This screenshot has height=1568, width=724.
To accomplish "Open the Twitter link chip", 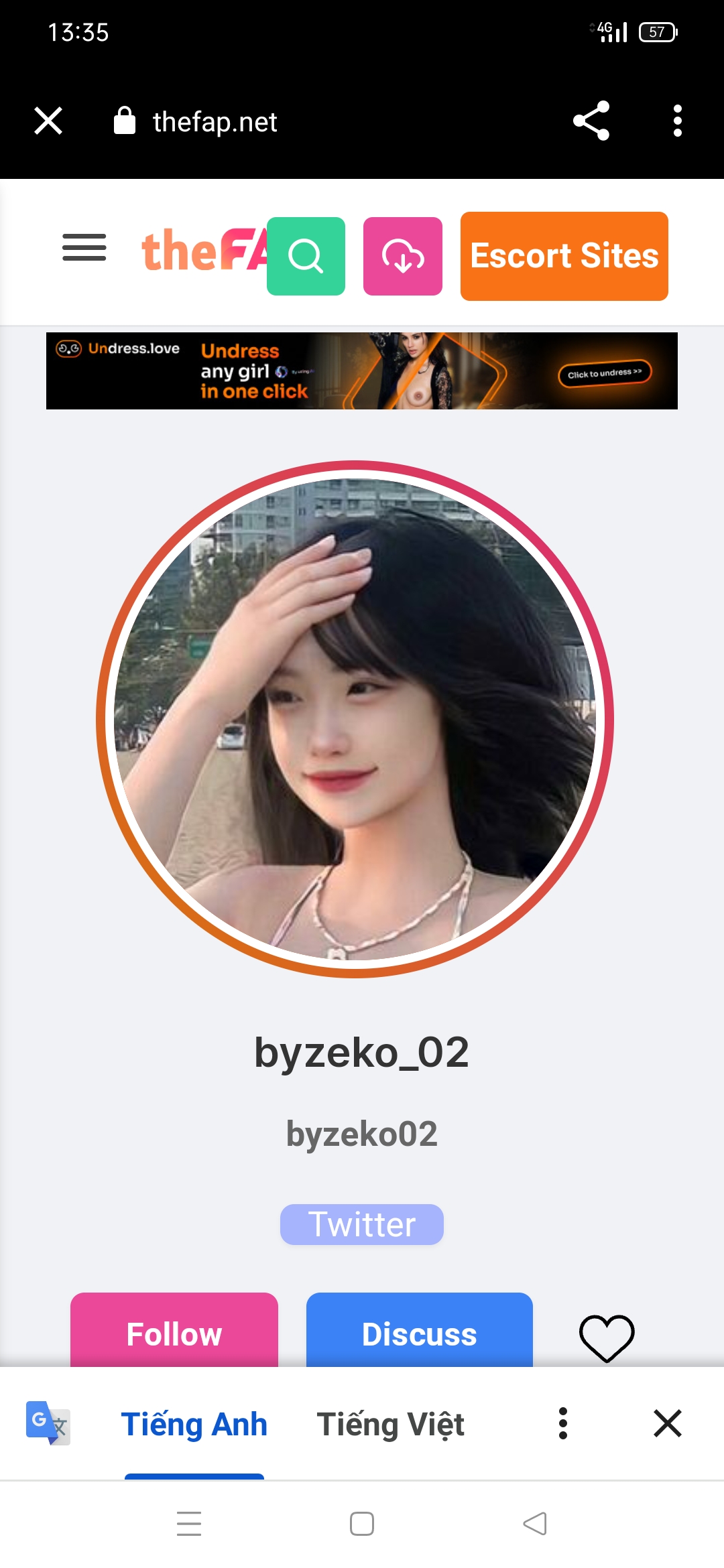I will [x=361, y=1224].
